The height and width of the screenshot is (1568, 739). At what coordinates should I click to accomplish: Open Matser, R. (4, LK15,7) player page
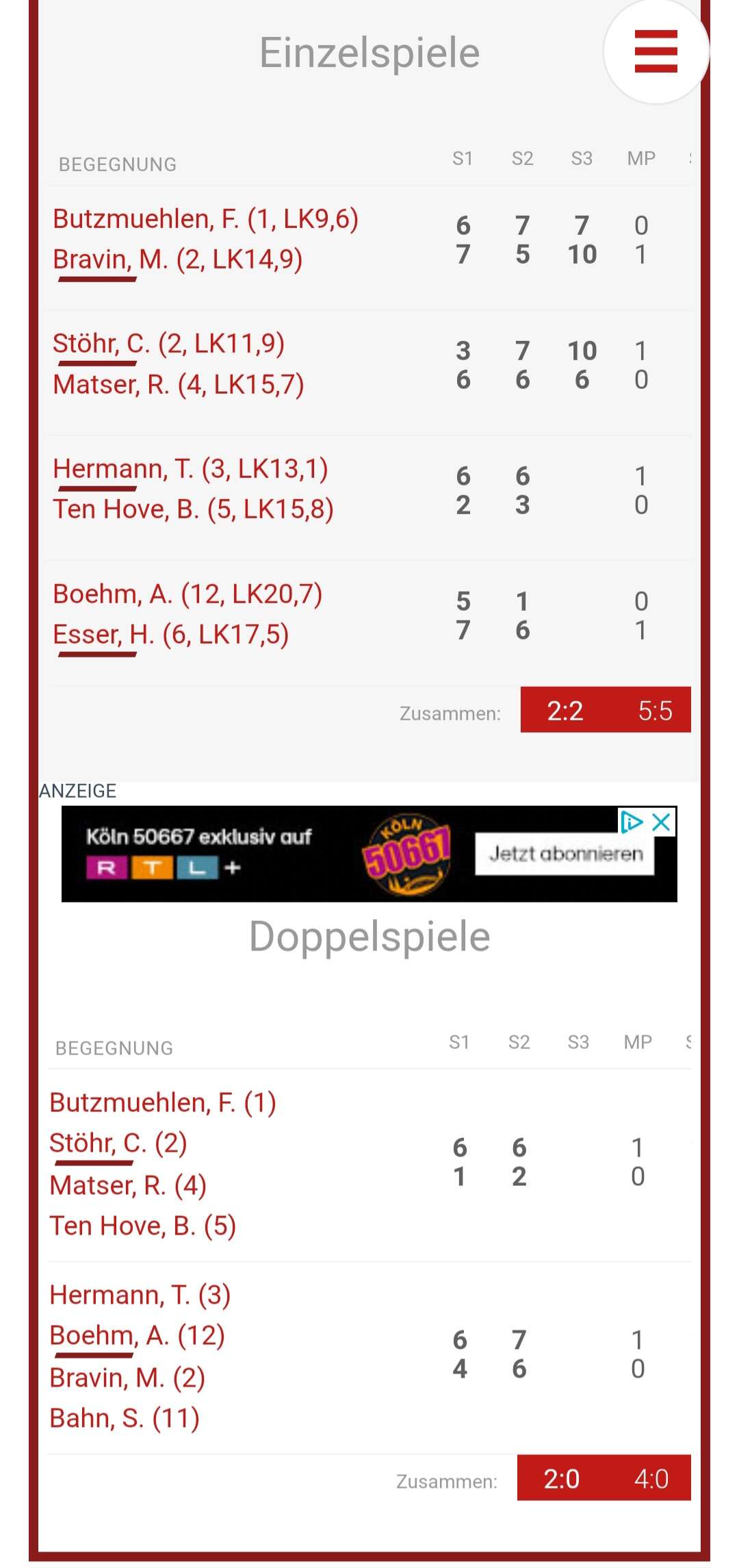click(x=178, y=385)
